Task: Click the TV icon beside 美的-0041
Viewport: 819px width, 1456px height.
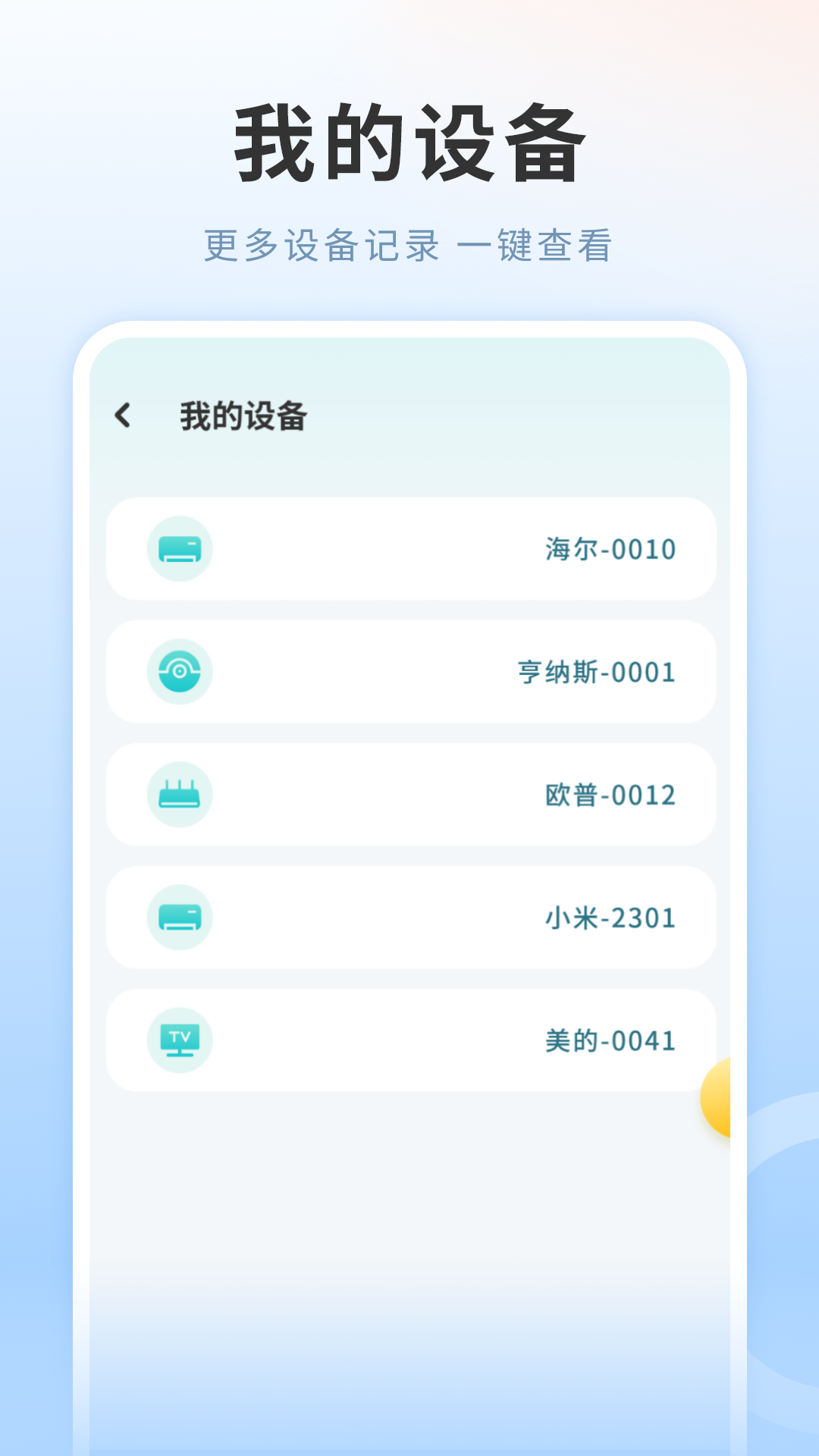Action: point(180,1040)
